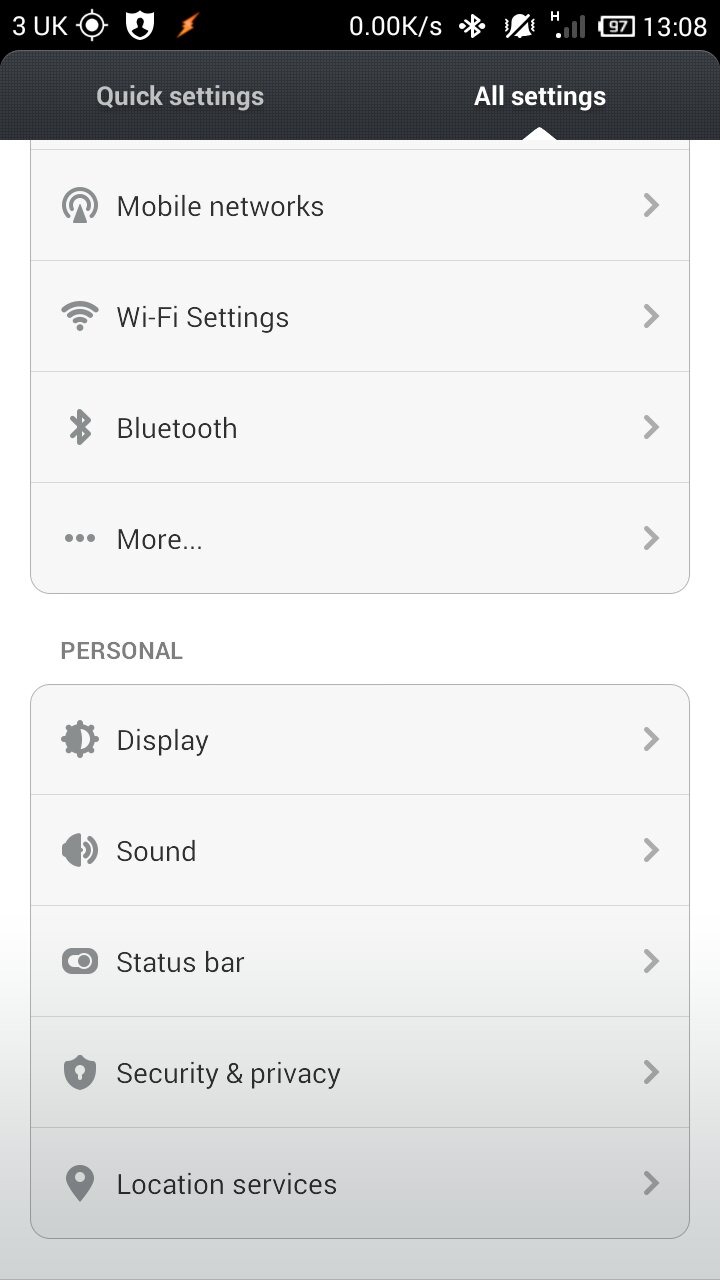
Task: Go to Bluetooth settings
Action: [x=360, y=428]
